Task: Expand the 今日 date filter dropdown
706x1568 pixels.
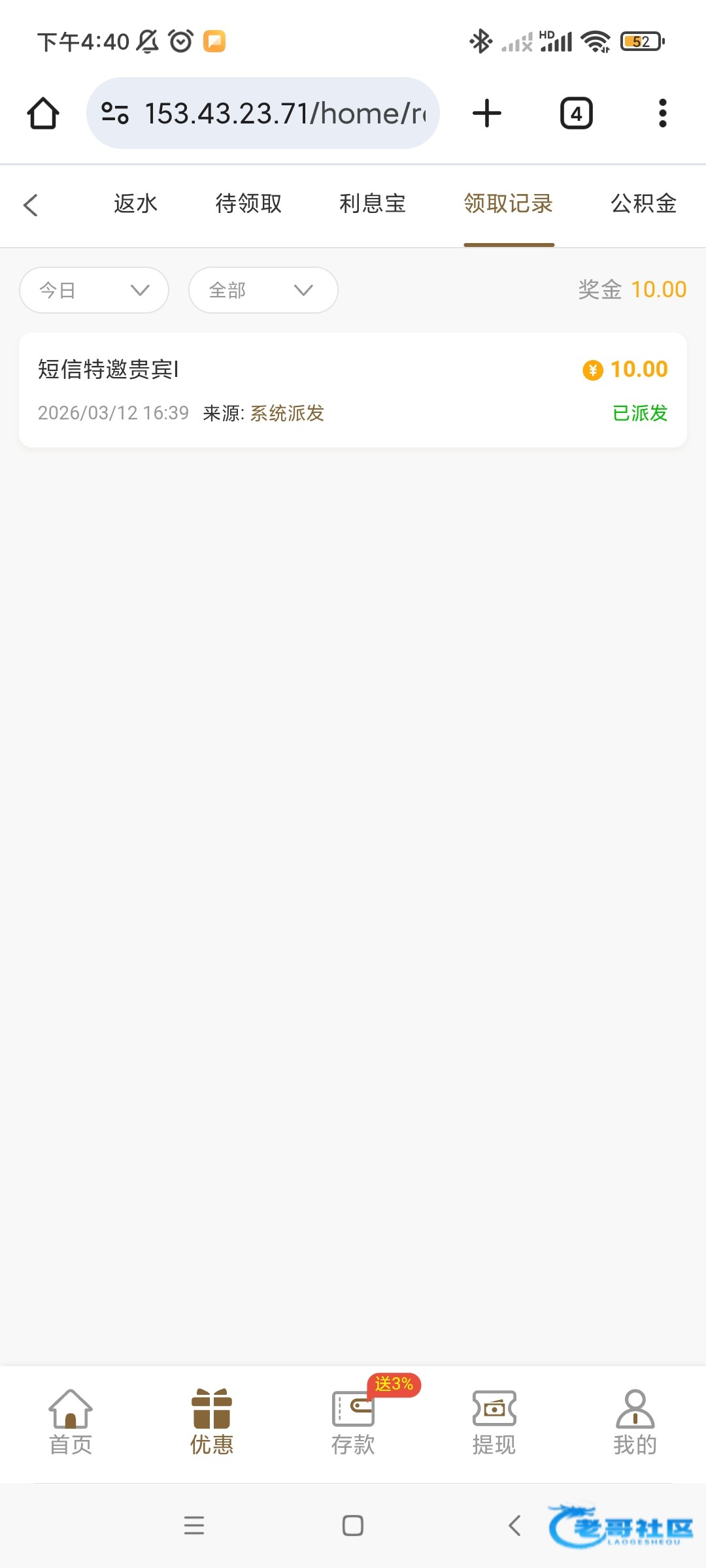Action: (x=94, y=290)
